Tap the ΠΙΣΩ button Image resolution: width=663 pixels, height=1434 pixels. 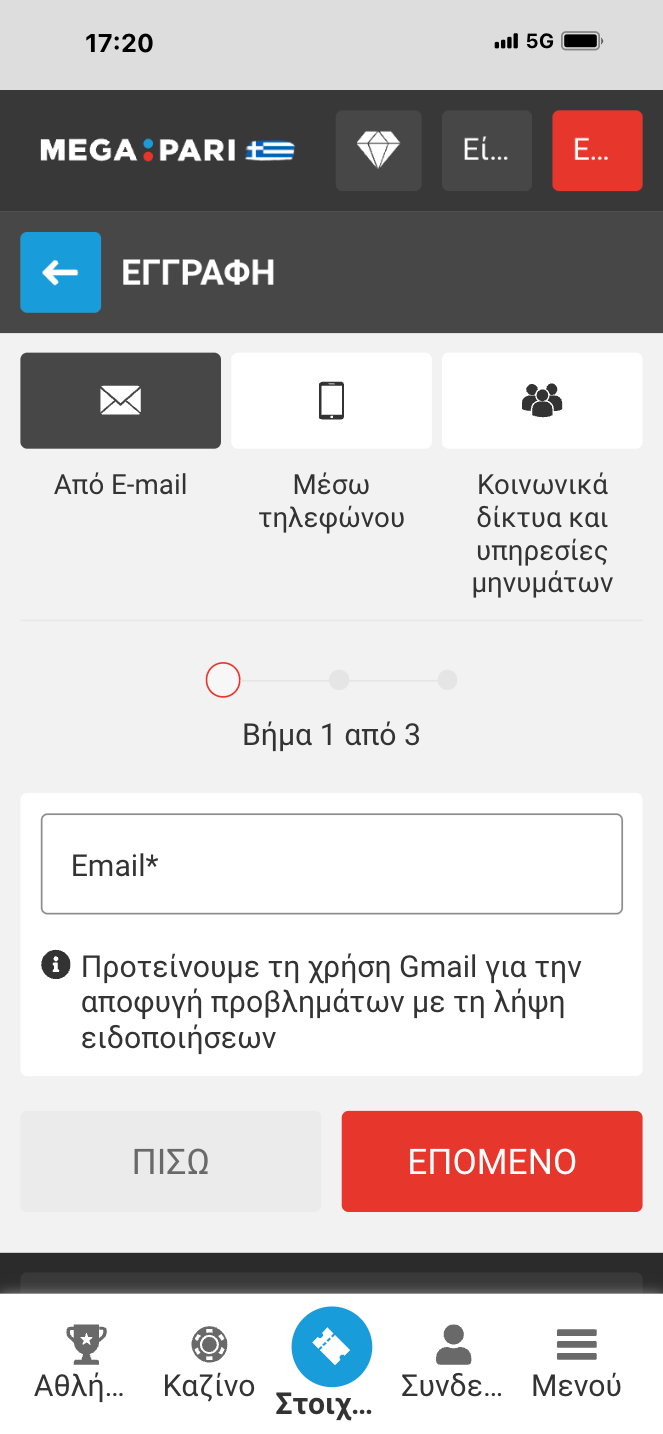tap(170, 1161)
